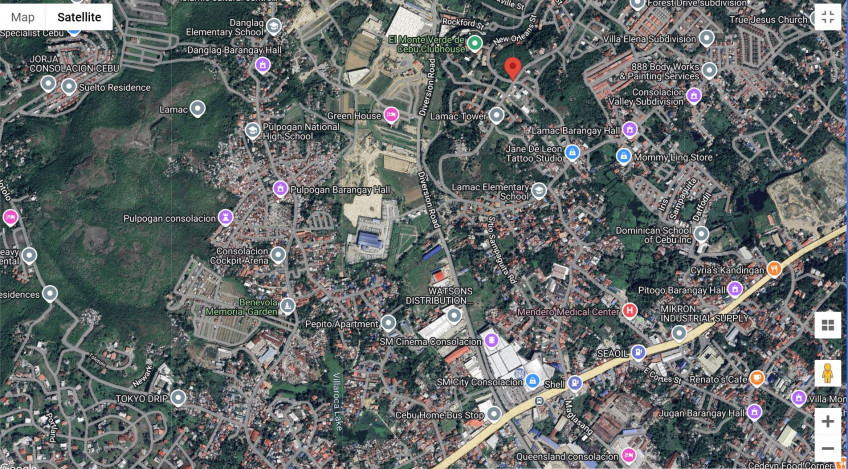
Task: Open Renato's Cafe marker
Action: point(757,378)
